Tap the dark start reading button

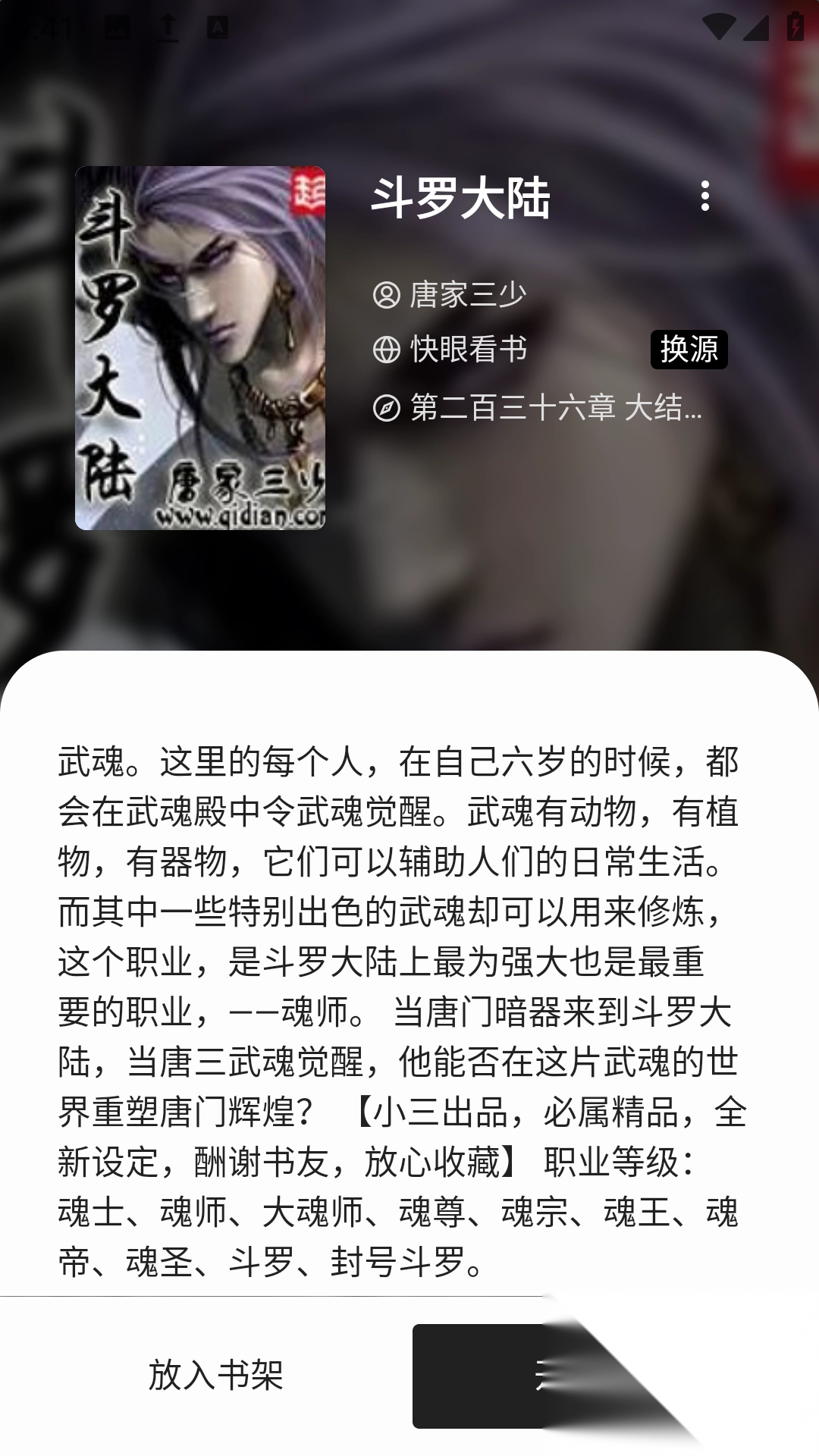coord(485,1376)
